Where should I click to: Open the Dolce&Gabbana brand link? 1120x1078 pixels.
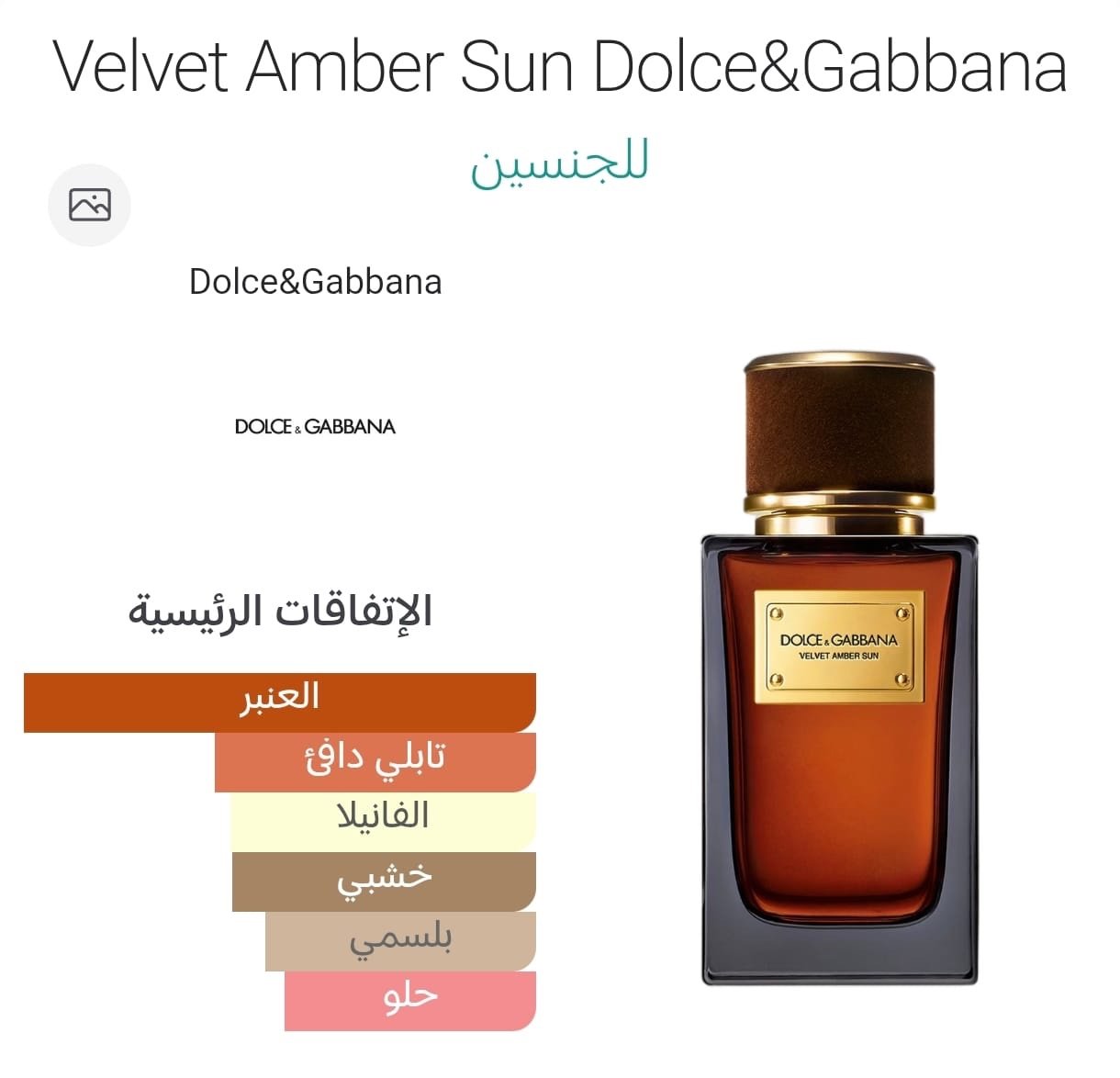[315, 282]
